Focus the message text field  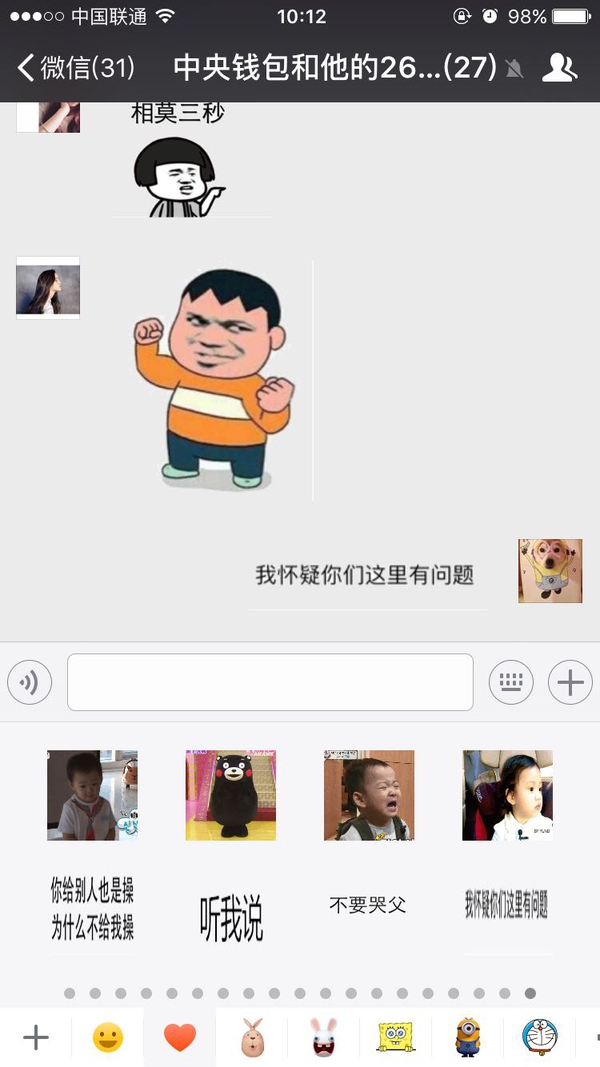pyautogui.click(x=270, y=683)
